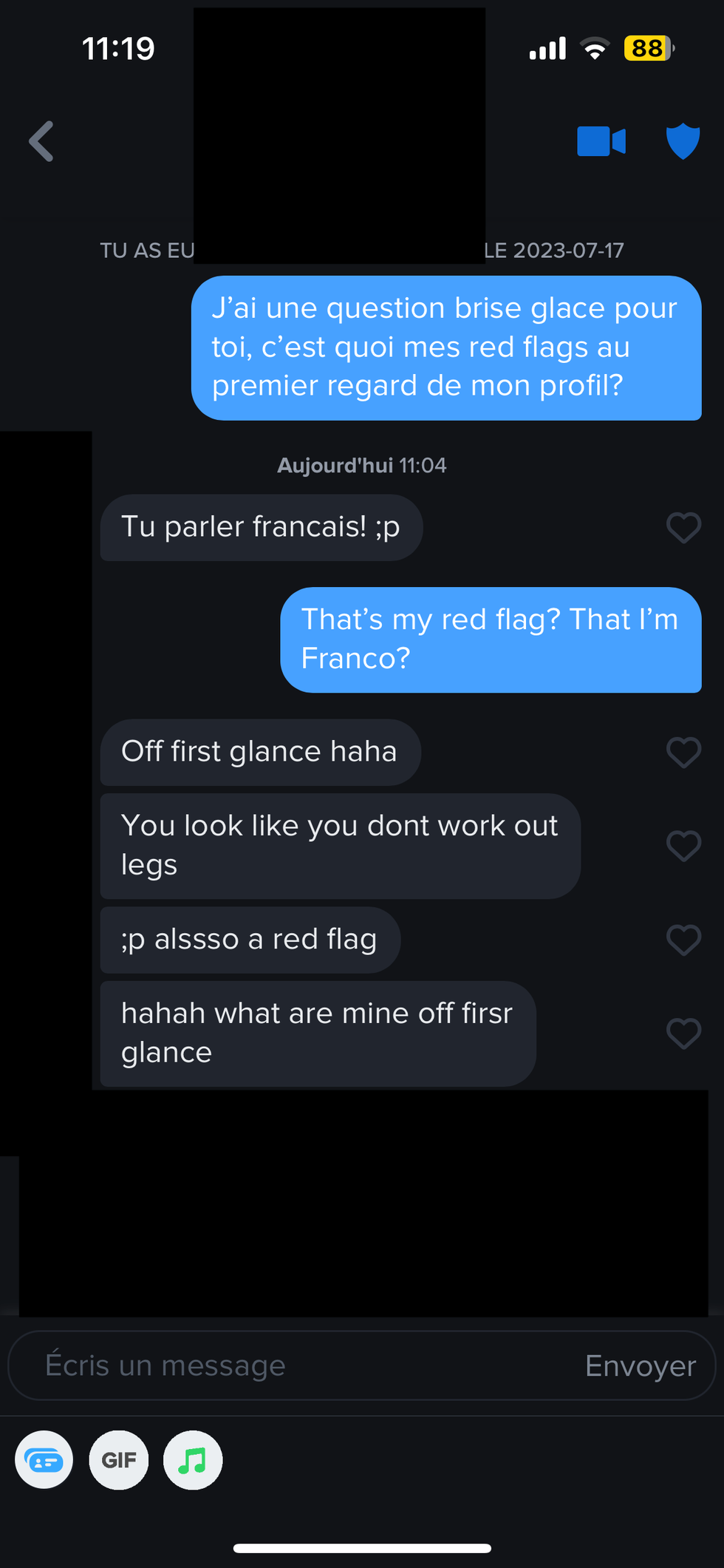Start a video call with your match

pyautogui.click(x=602, y=141)
